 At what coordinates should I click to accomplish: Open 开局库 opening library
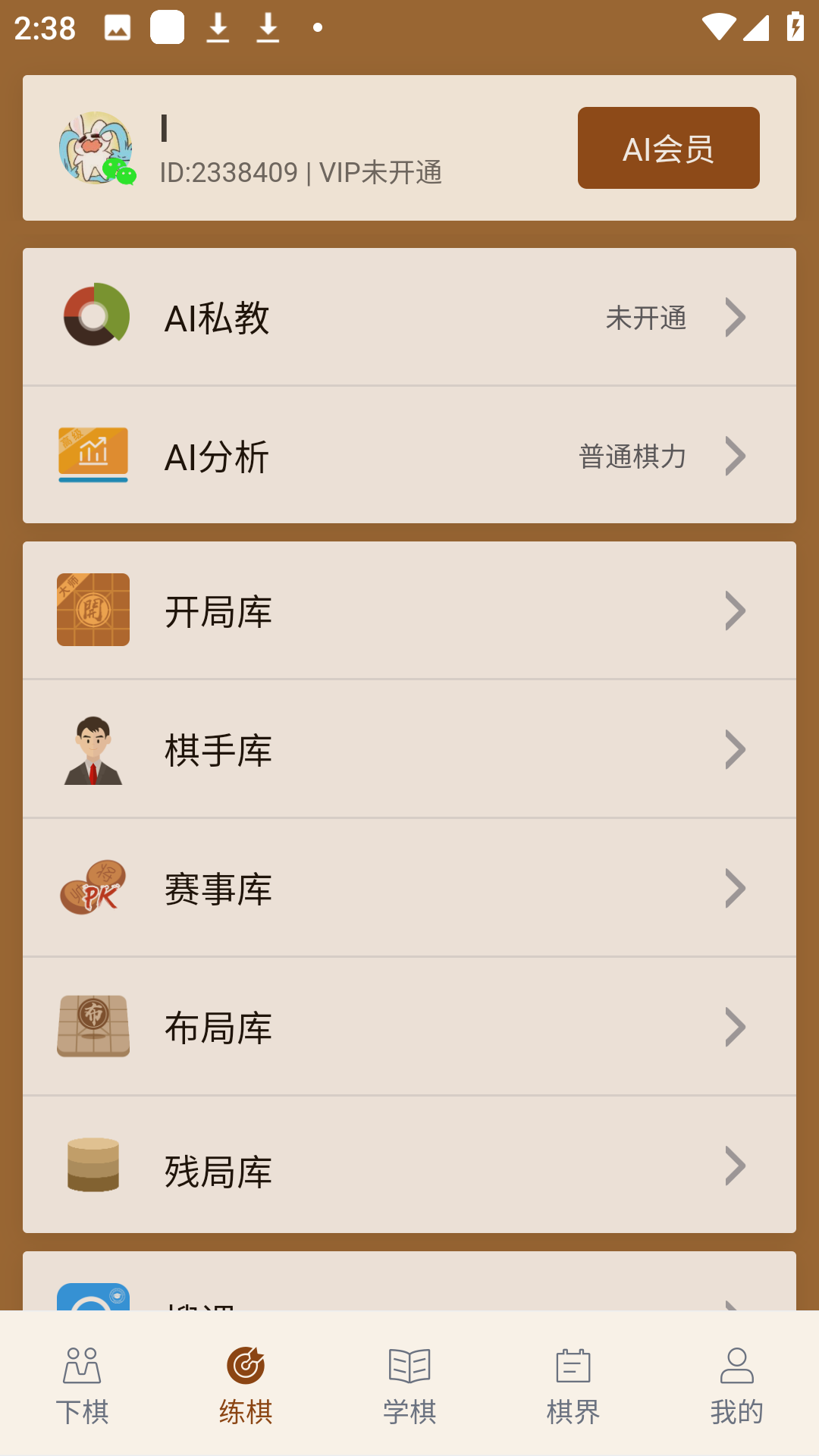click(x=409, y=610)
